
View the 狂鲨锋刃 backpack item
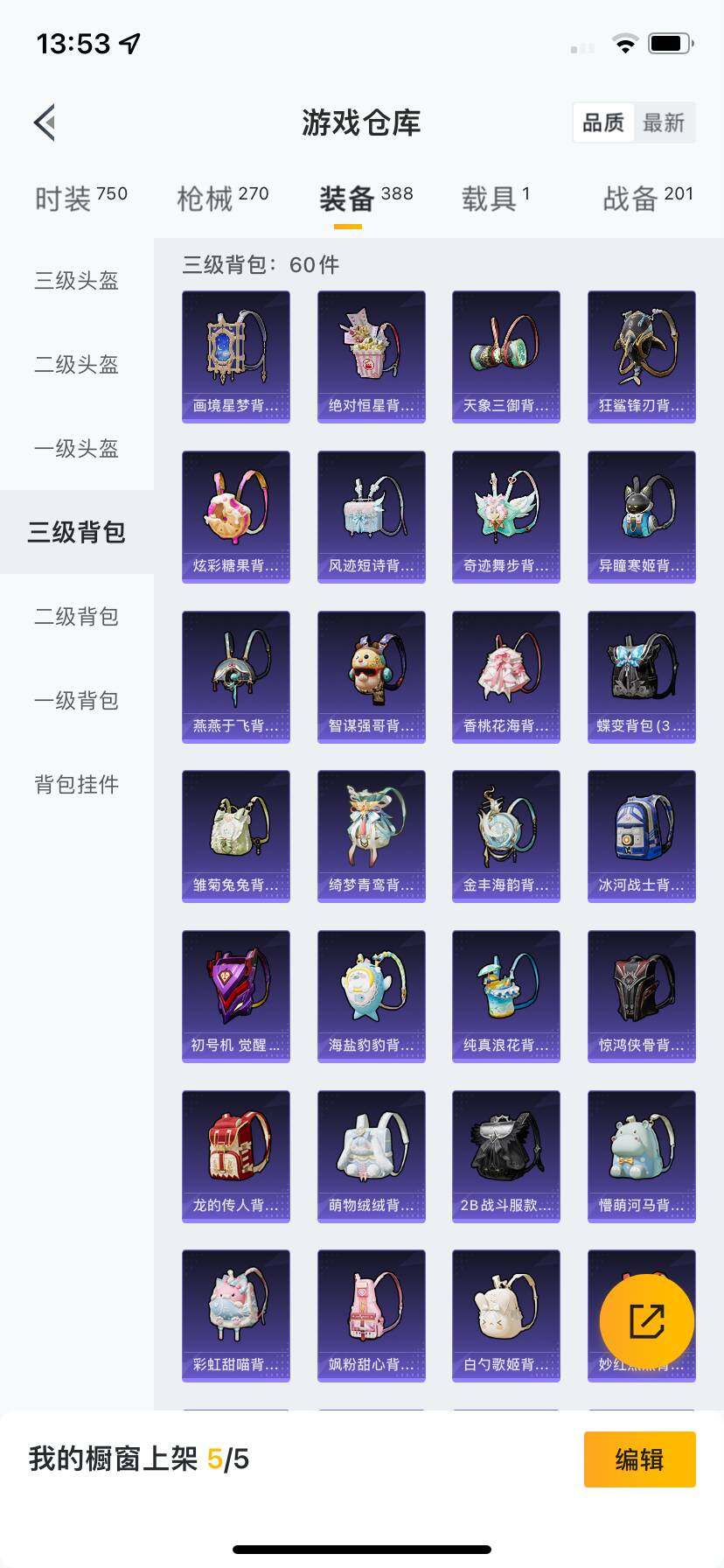(x=641, y=348)
